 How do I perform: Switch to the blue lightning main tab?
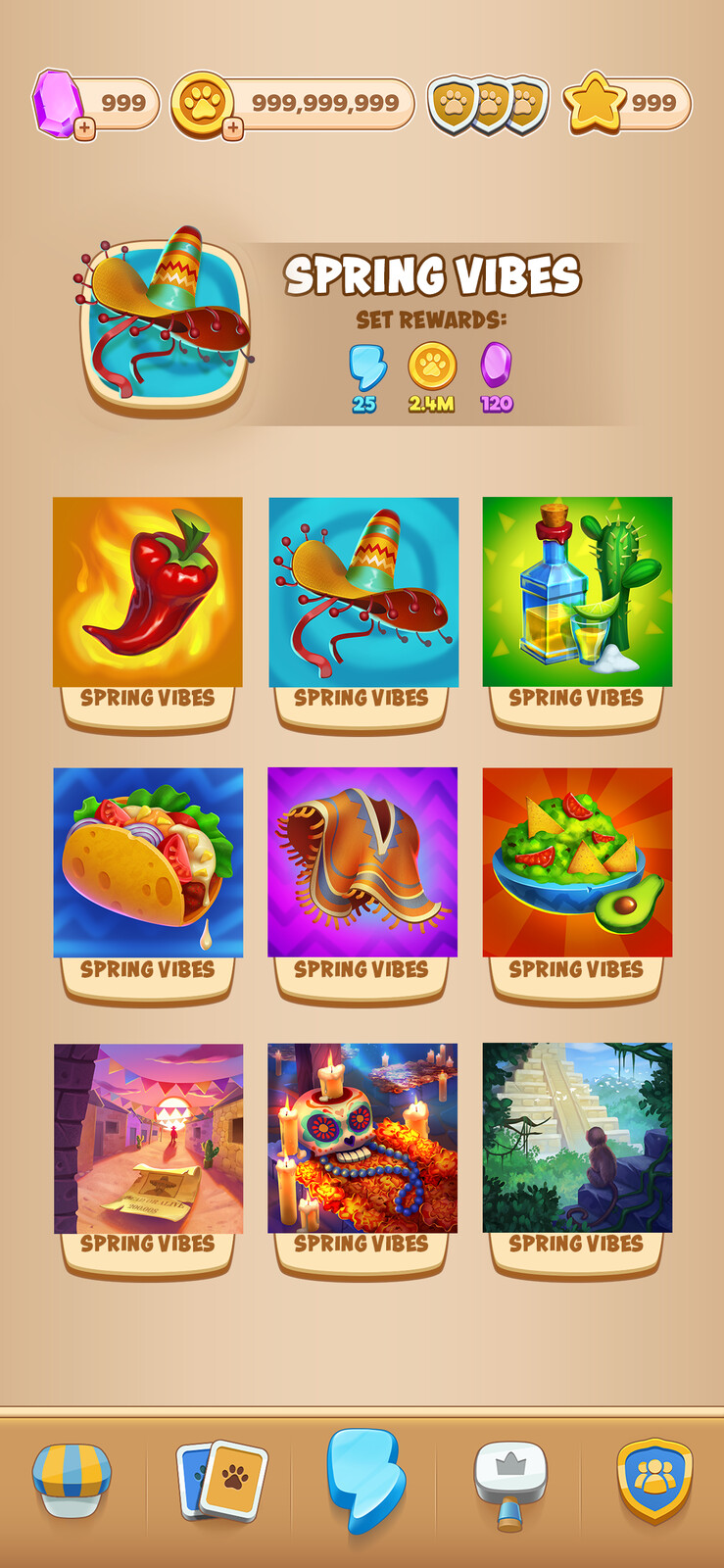(x=363, y=1480)
